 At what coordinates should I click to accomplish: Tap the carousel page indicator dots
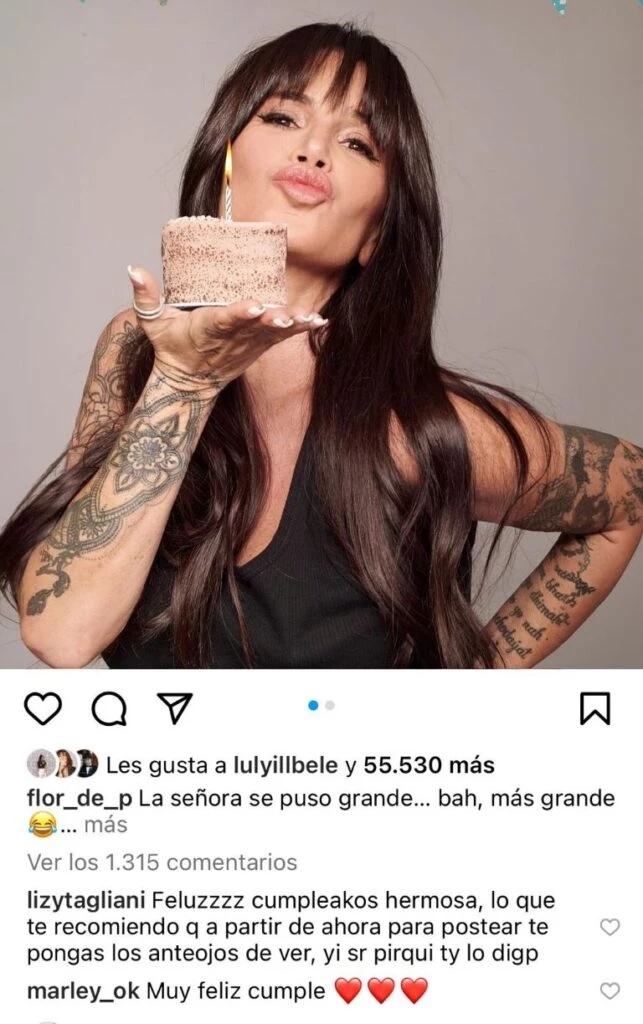point(321,705)
